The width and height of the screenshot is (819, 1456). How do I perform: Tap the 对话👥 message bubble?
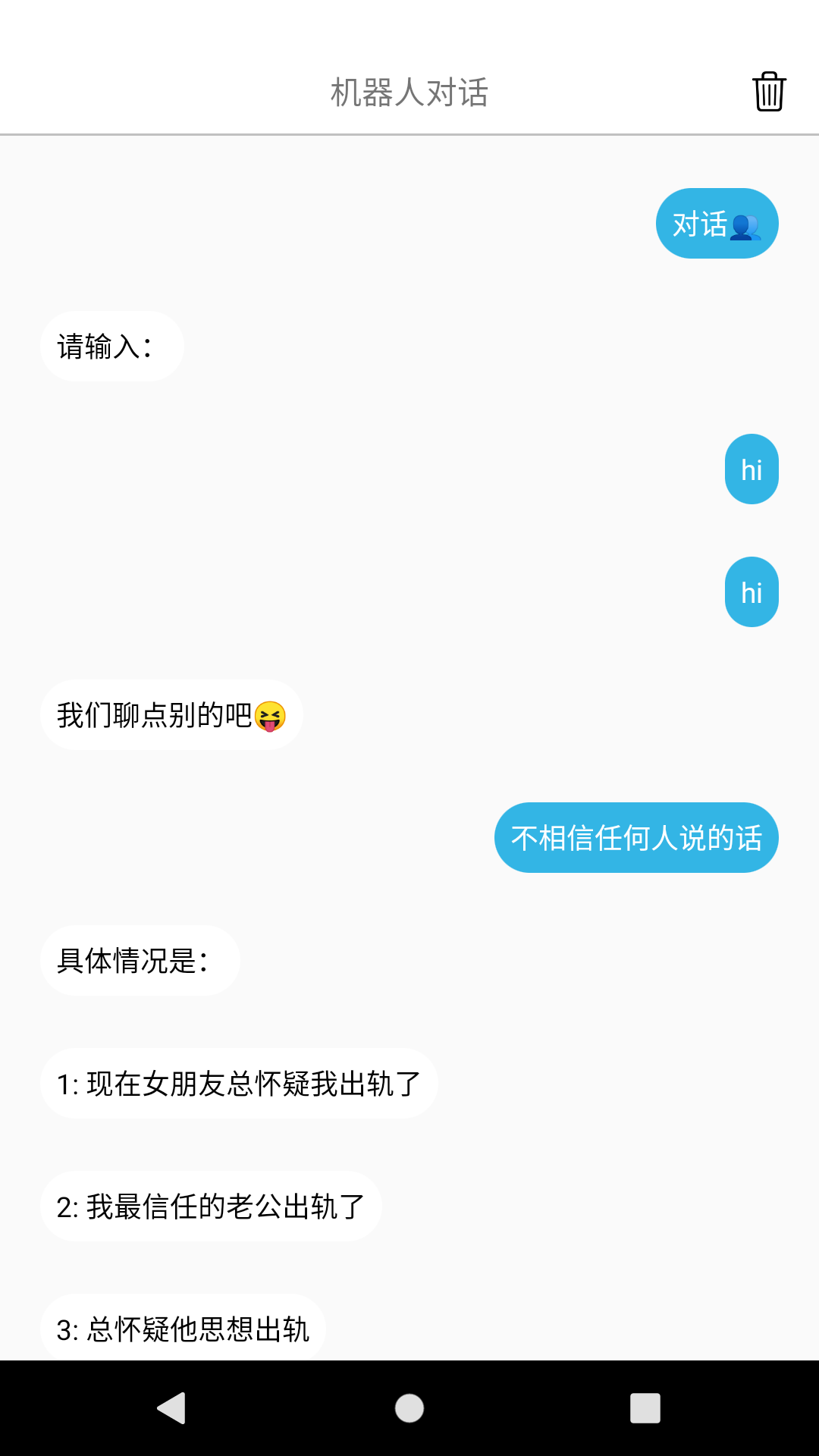point(717,223)
